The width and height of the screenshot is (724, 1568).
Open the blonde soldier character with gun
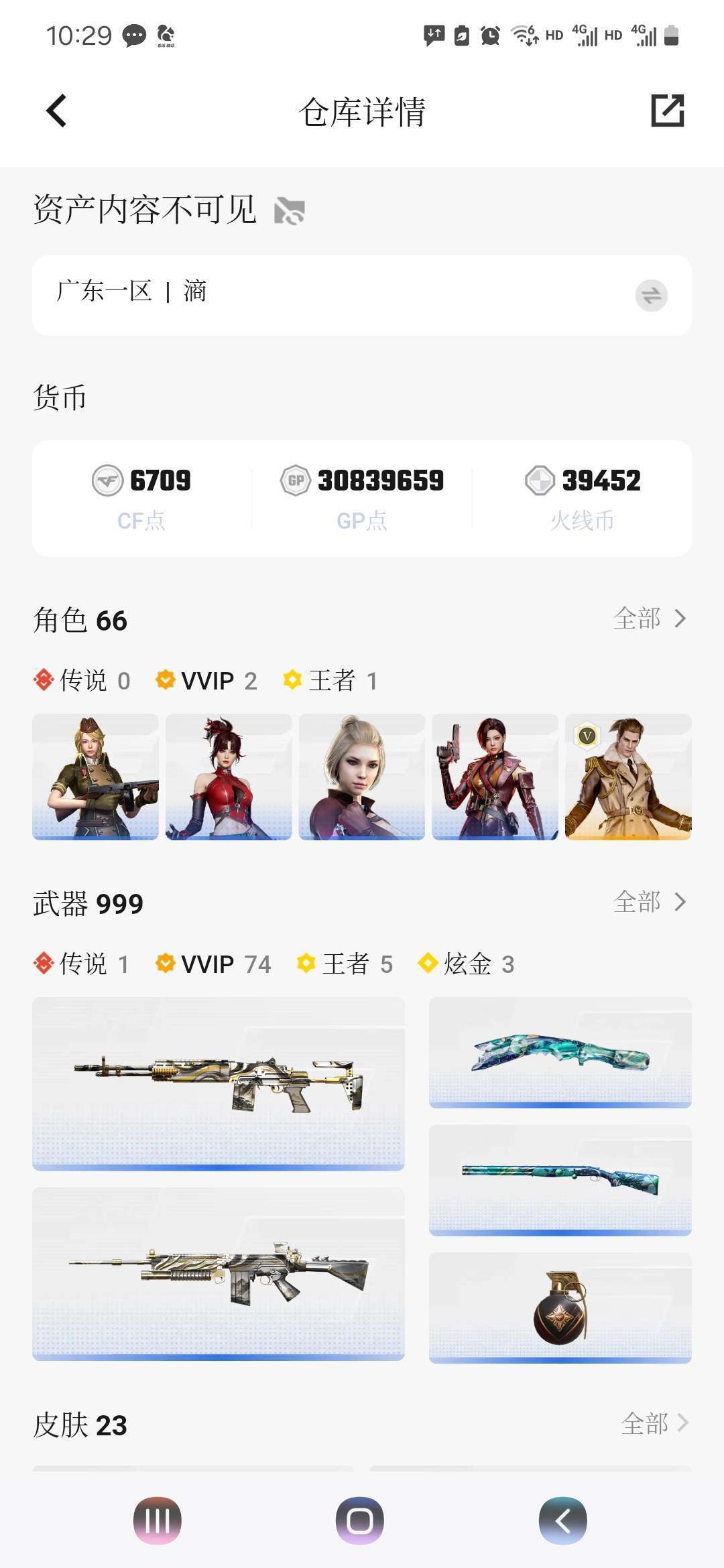tap(95, 777)
